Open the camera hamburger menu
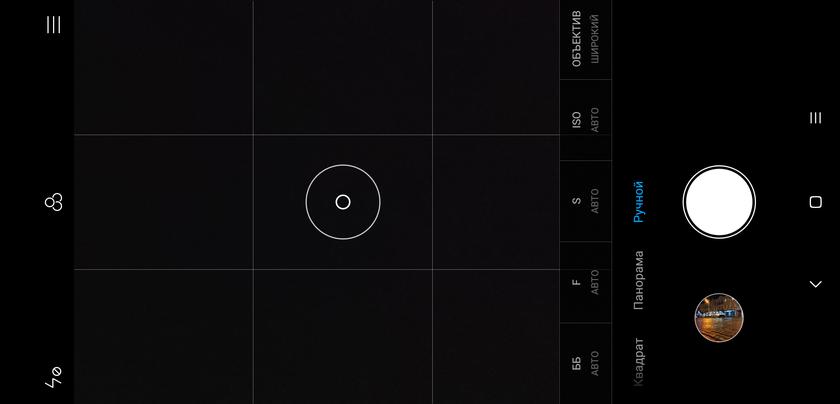The width and height of the screenshot is (840, 404). tap(53, 25)
